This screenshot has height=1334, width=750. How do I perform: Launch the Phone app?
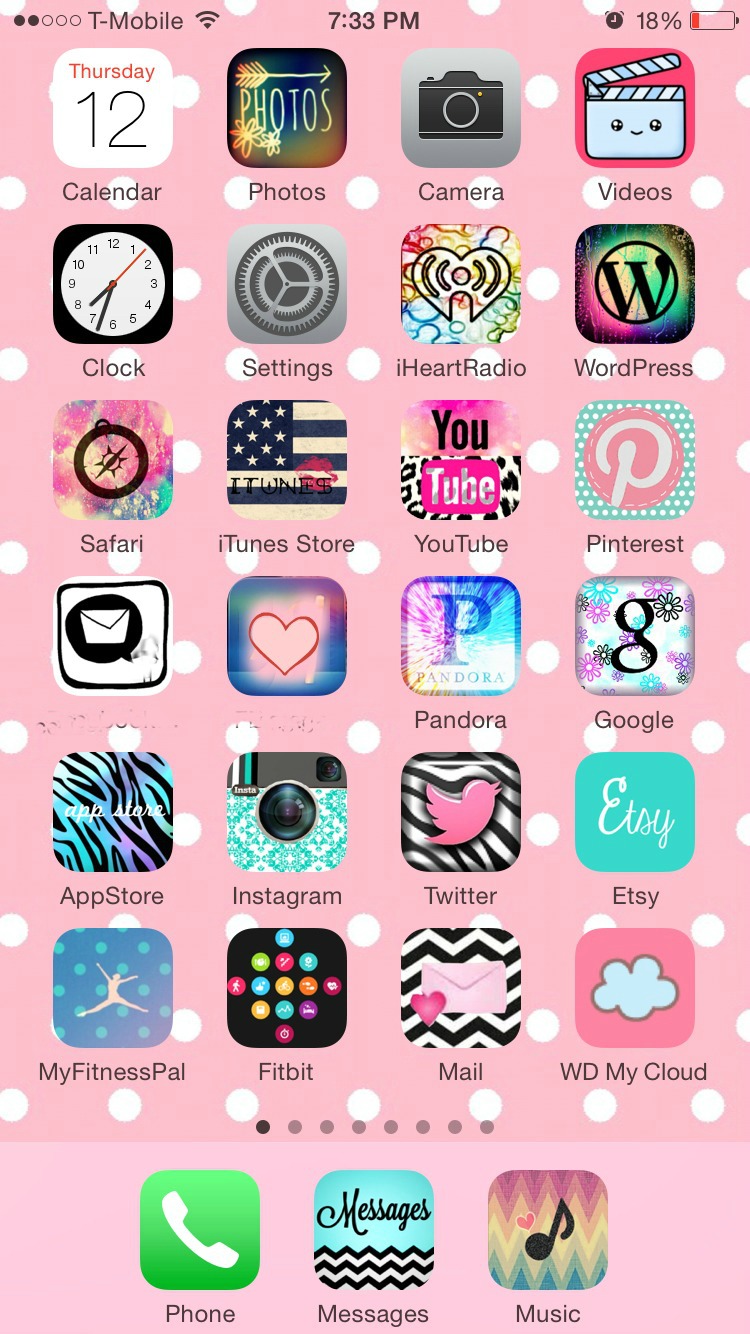pyautogui.click(x=199, y=1230)
